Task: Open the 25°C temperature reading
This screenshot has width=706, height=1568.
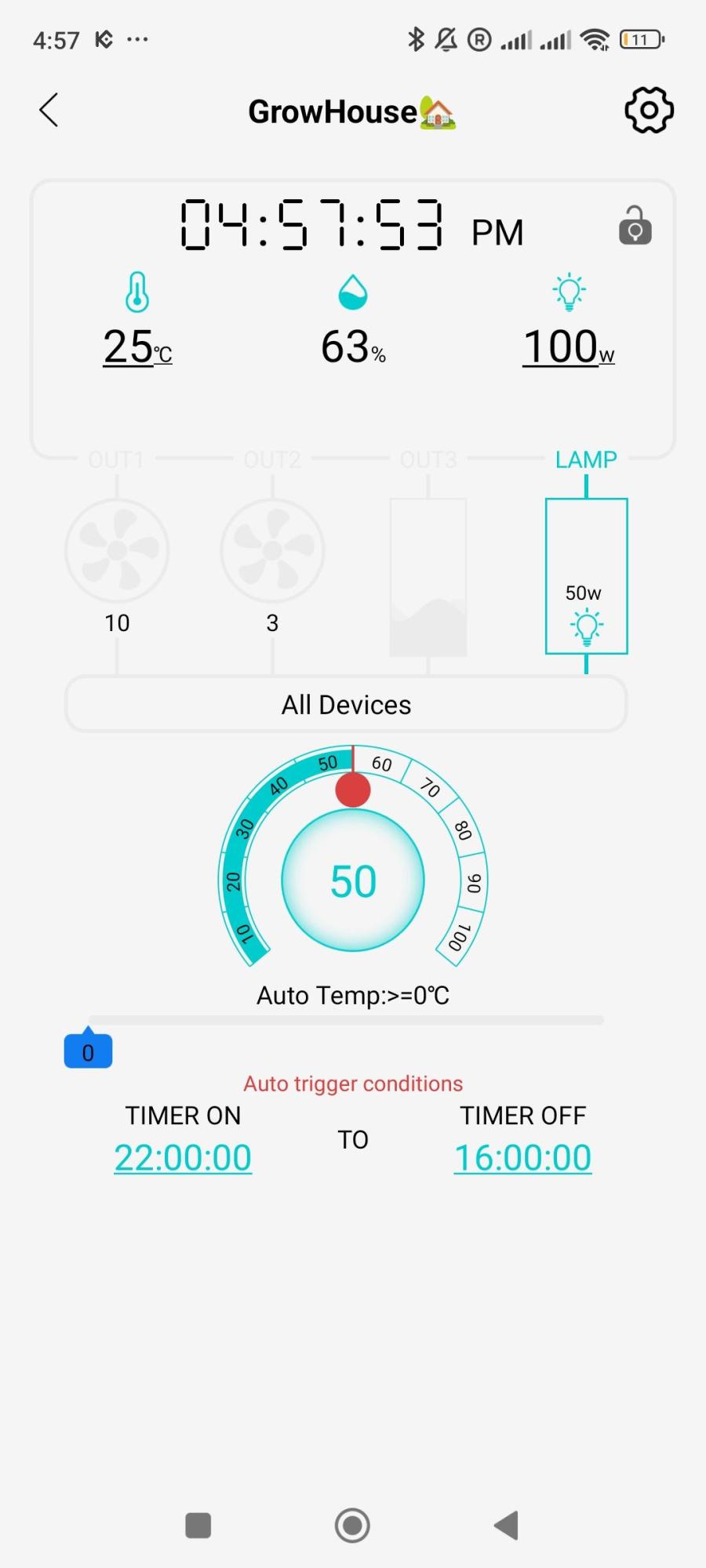Action: pos(137,347)
